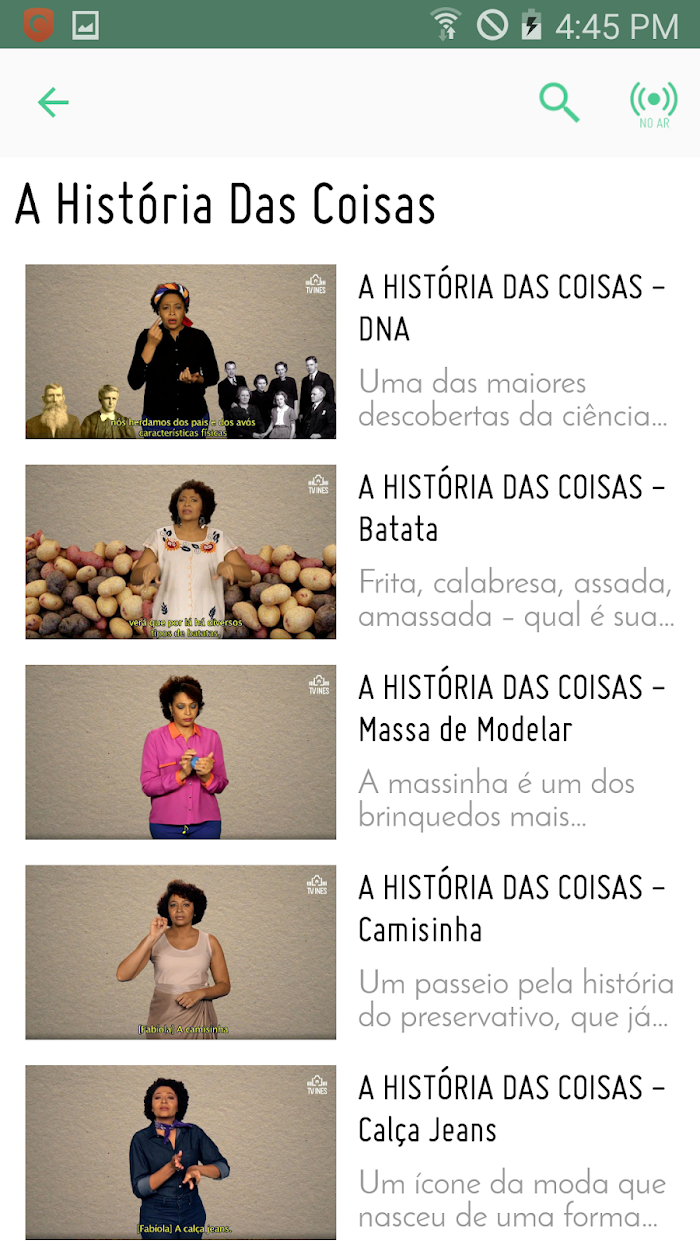Open the search magnifier icon
Screen dimensions: 700x1244
point(559,102)
